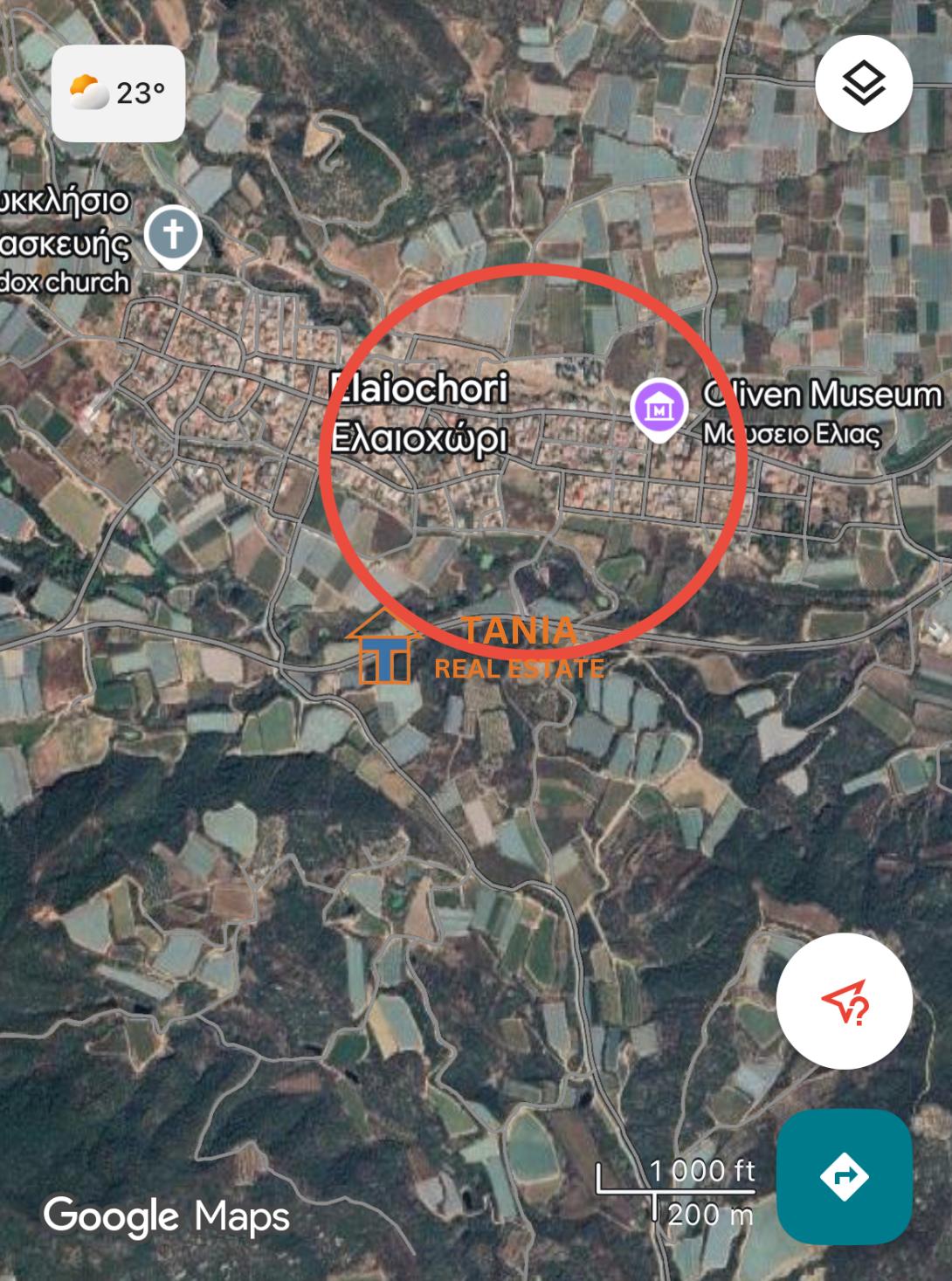Select the Orthodox church map marker
This screenshot has height=1281, width=952.
coord(173,236)
